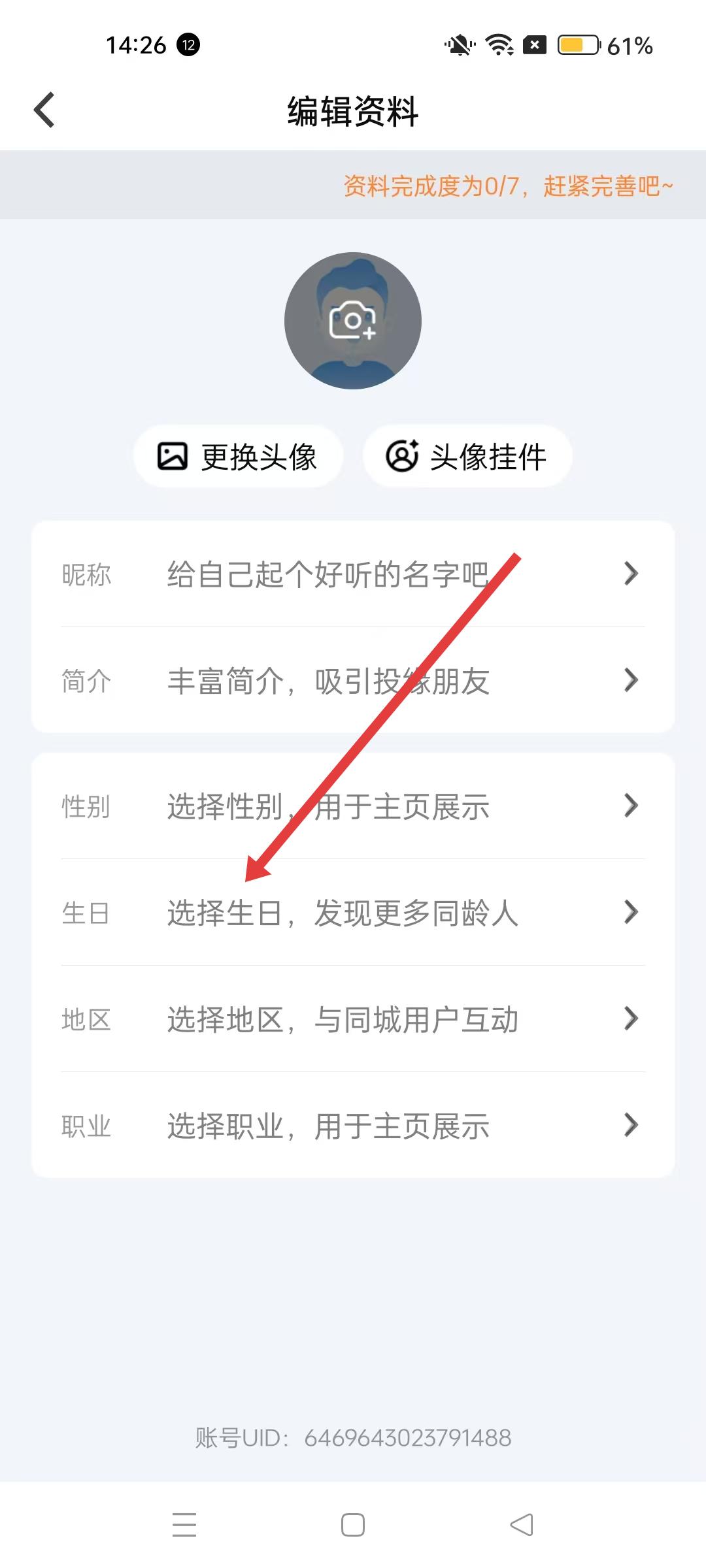Open 头像挂件 avatar pendant options
This screenshot has height=1568, width=706.
(467, 456)
